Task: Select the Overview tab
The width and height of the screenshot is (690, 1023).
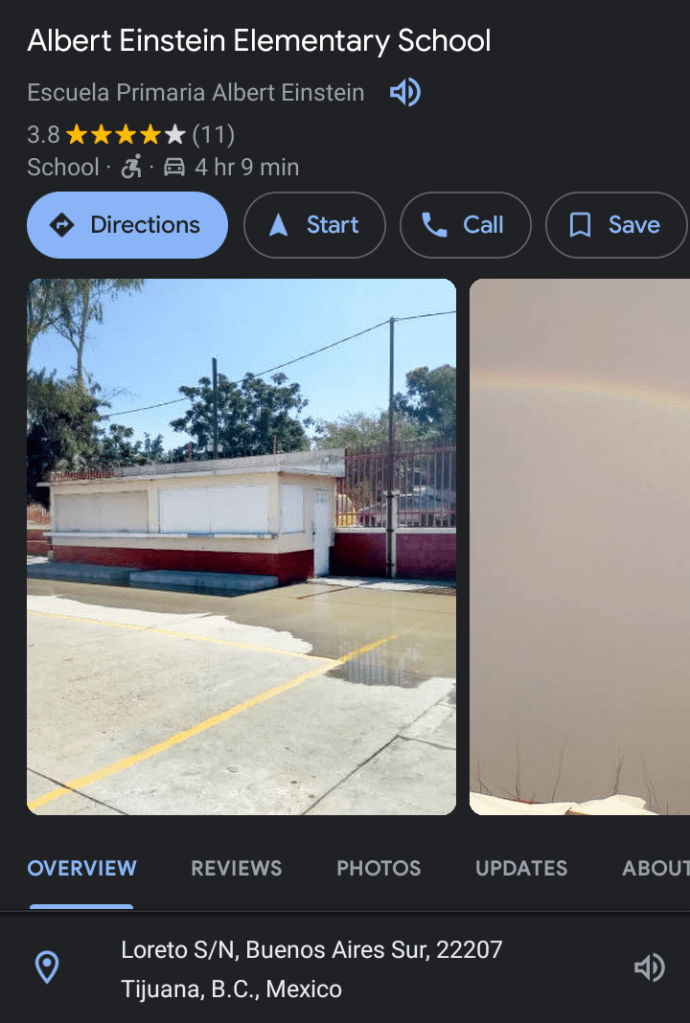Action: [82, 868]
